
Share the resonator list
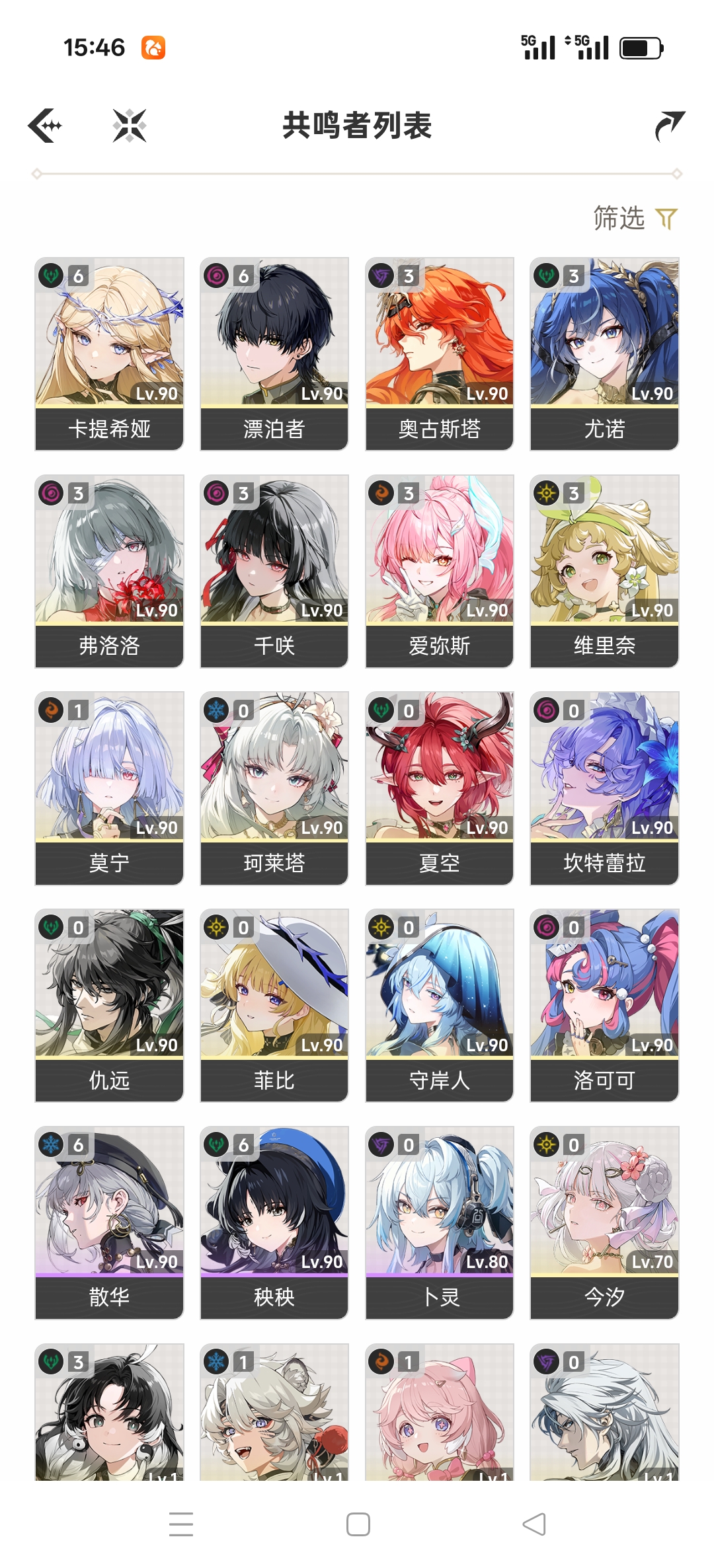pos(669,126)
